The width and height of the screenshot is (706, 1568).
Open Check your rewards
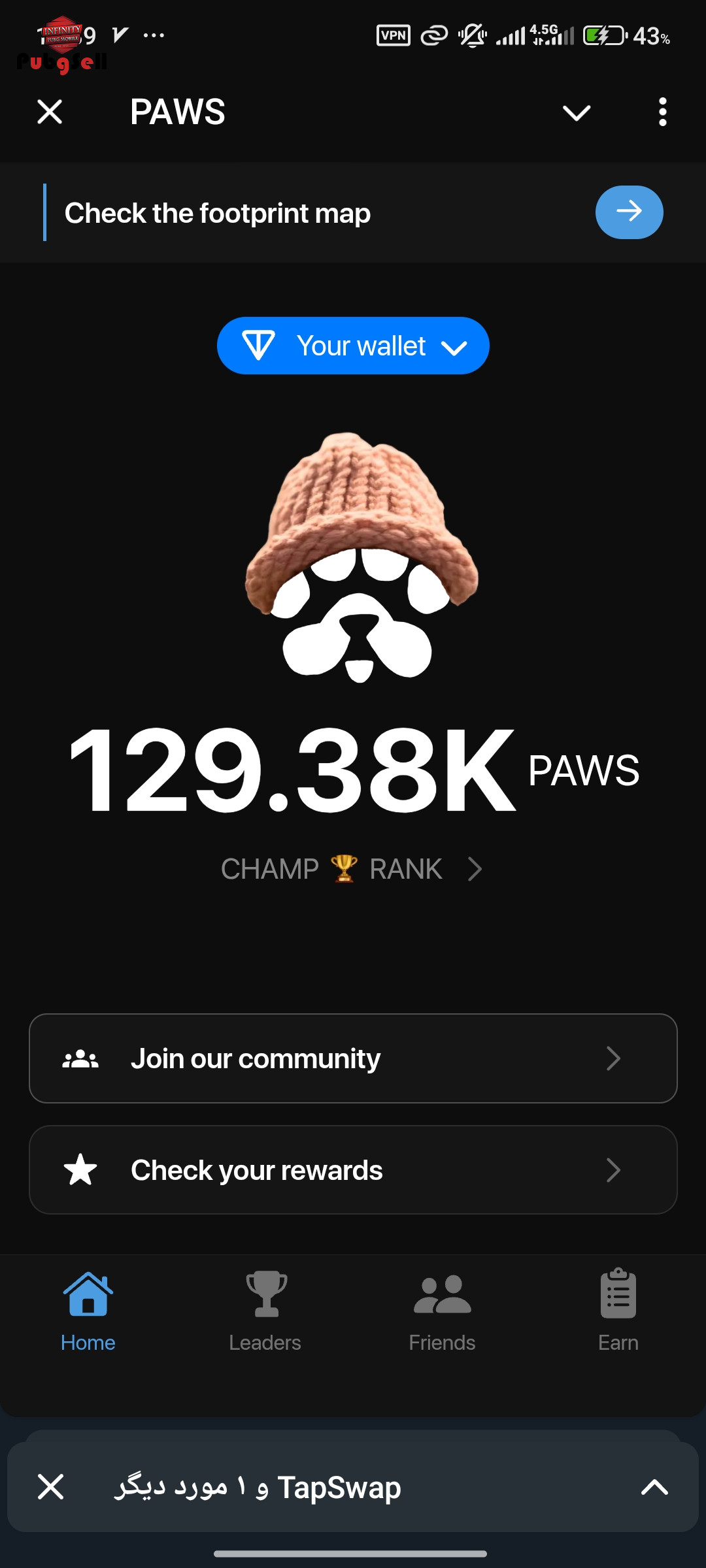(353, 1170)
